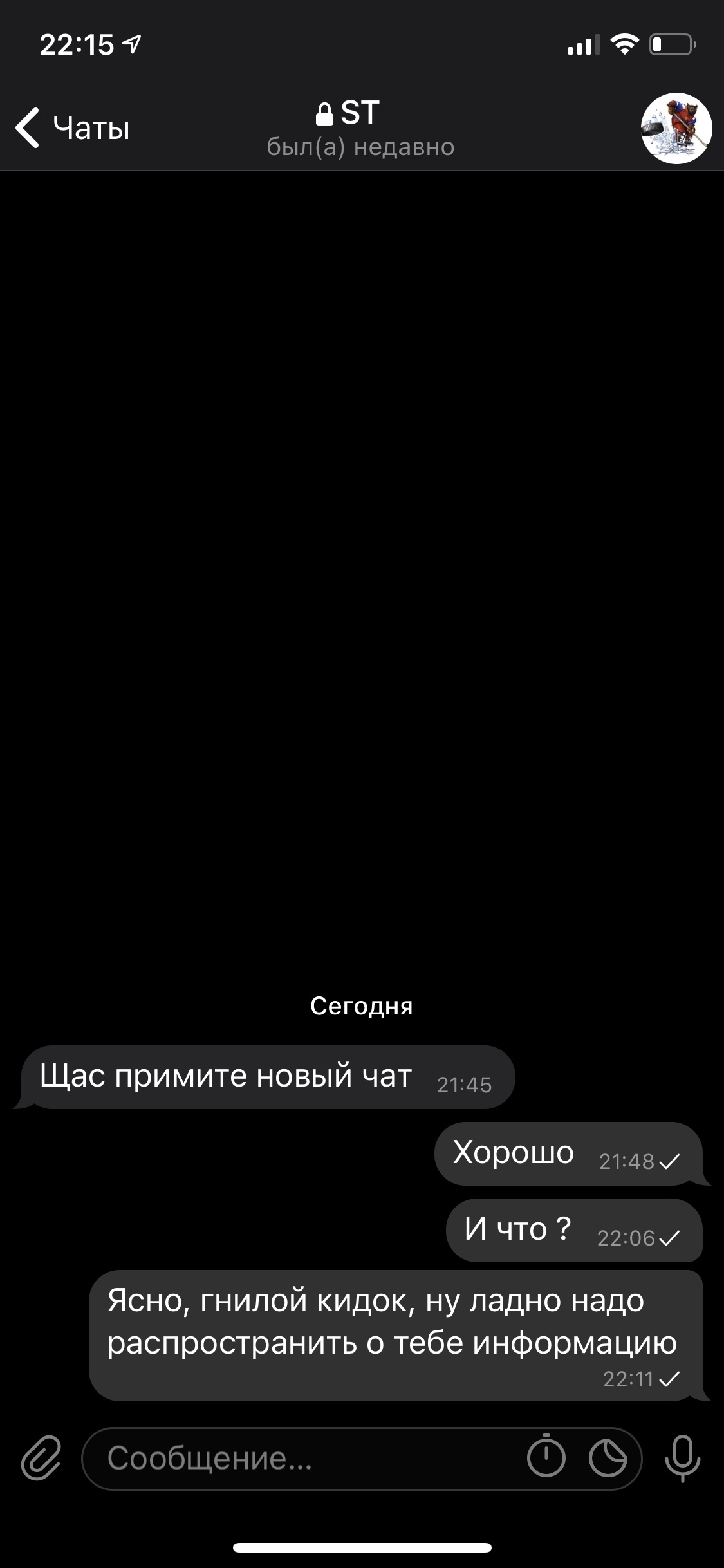This screenshot has width=724, height=1568.
Task: Open the sticker panel
Action: point(608,1458)
